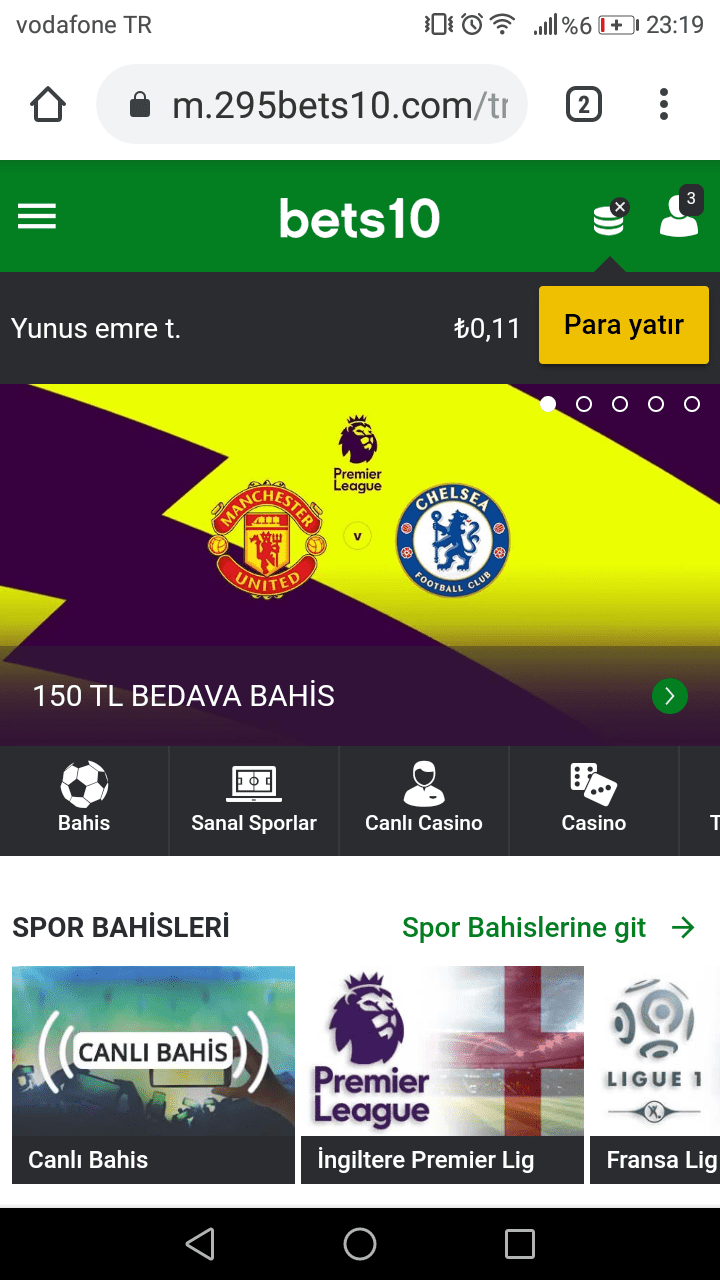Open the browser overflow menu
This screenshot has height=1280, width=720.
664,104
